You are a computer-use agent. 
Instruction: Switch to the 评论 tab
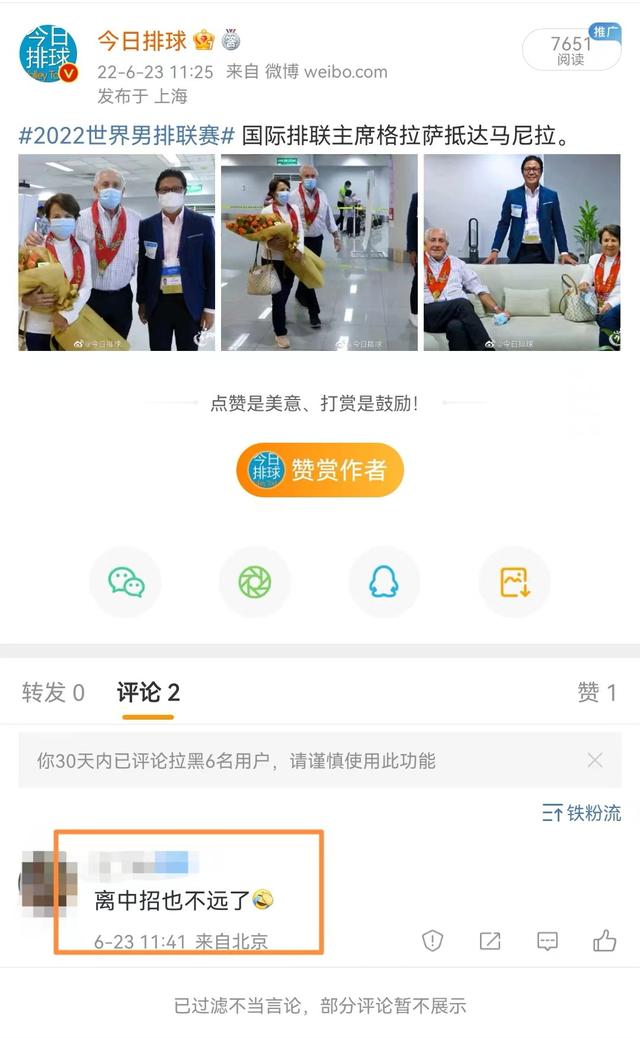[148, 692]
